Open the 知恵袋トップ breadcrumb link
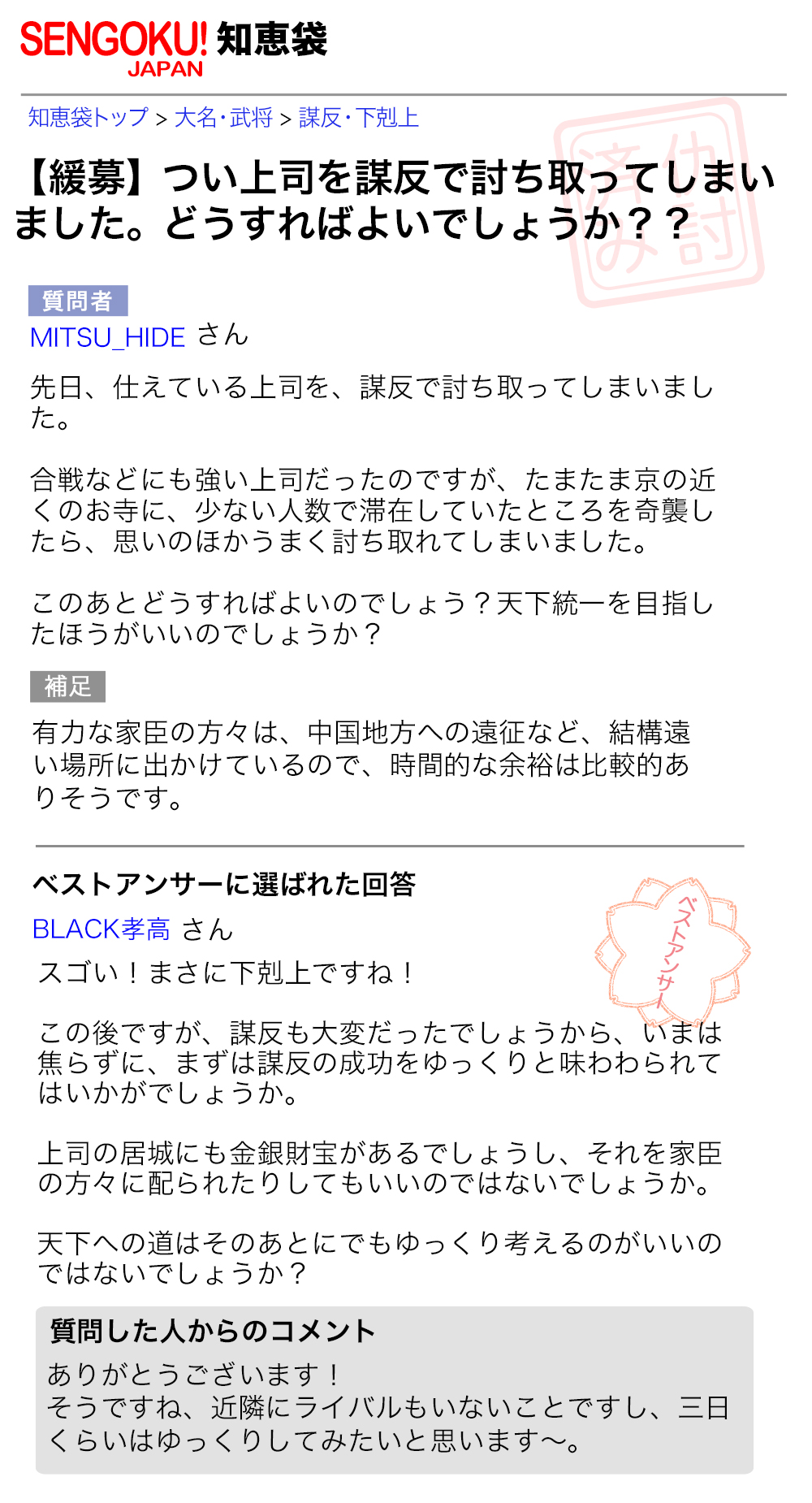The image size is (812, 1503). coord(89,118)
